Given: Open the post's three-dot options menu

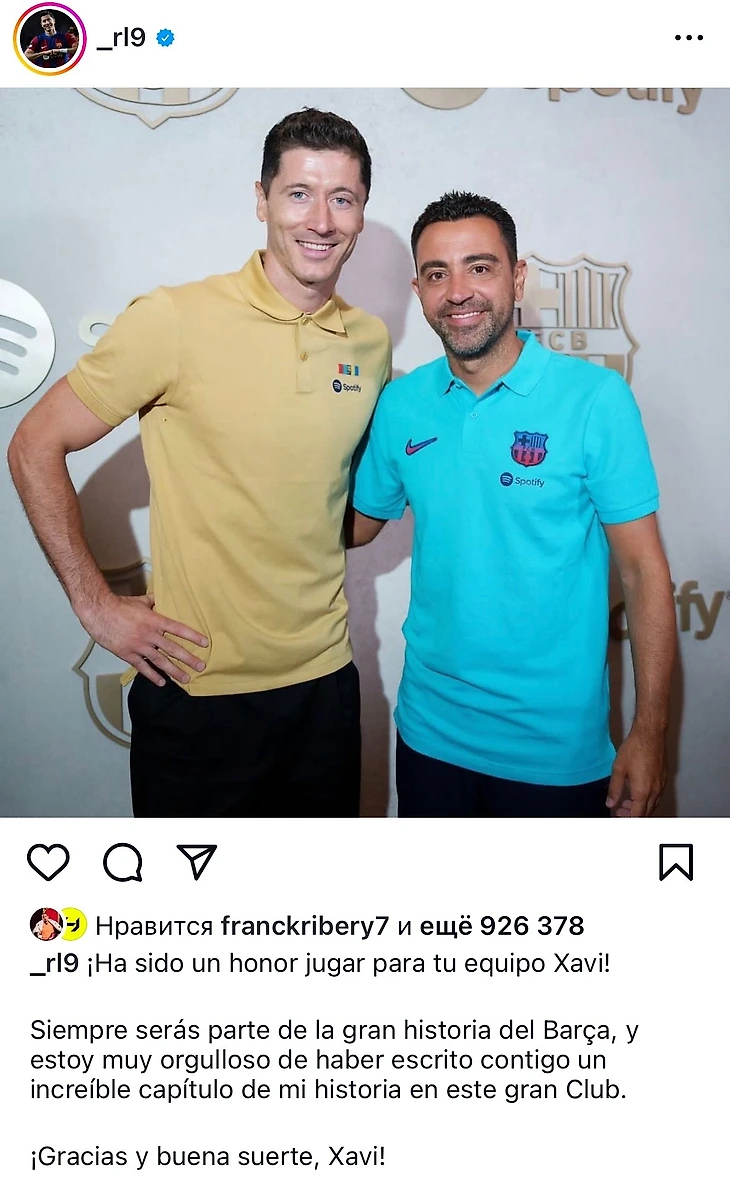Looking at the screenshot, I should click(x=689, y=38).
